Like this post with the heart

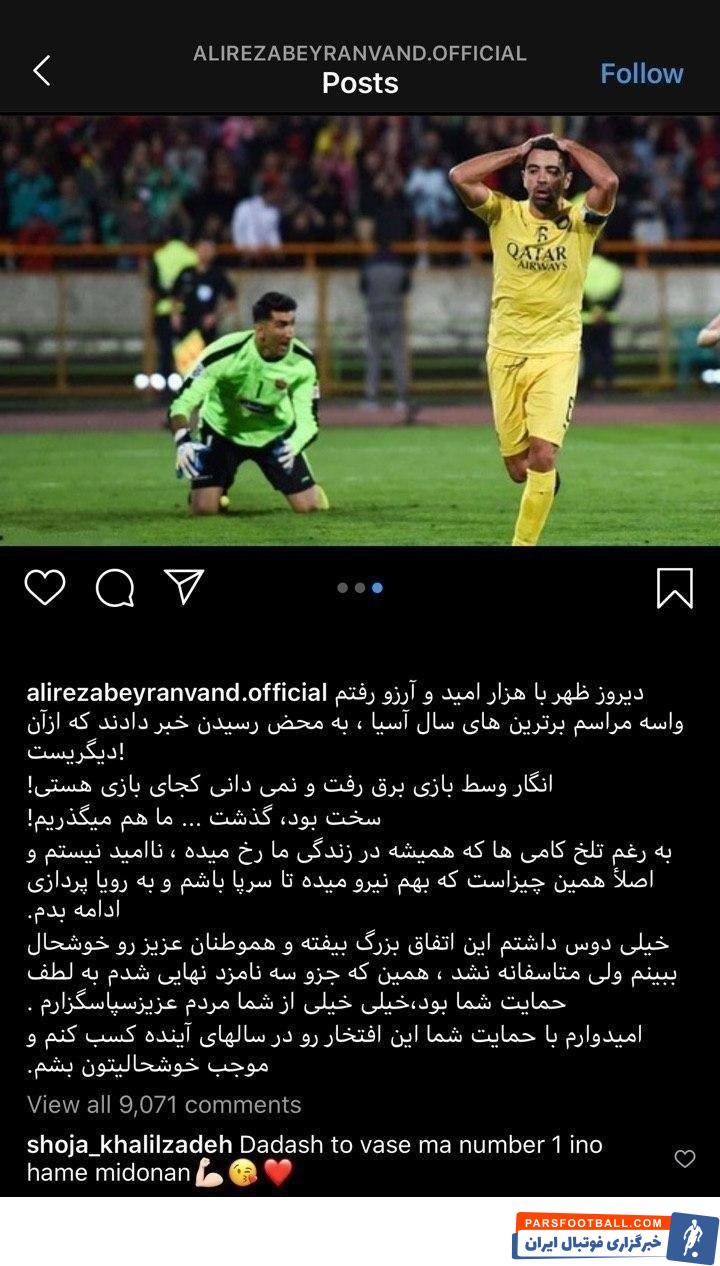tap(45, 588)
